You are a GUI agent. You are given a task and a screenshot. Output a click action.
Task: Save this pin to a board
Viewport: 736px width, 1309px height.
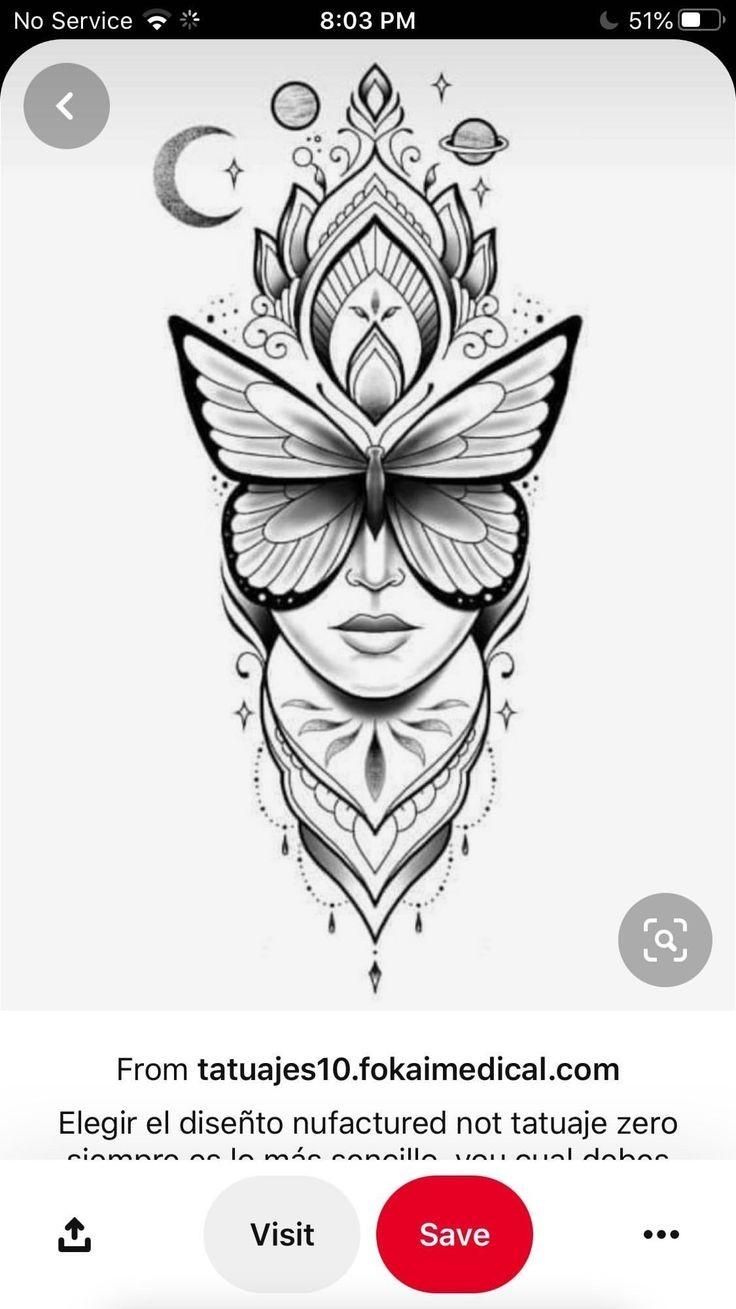(x=454, y=1234)
